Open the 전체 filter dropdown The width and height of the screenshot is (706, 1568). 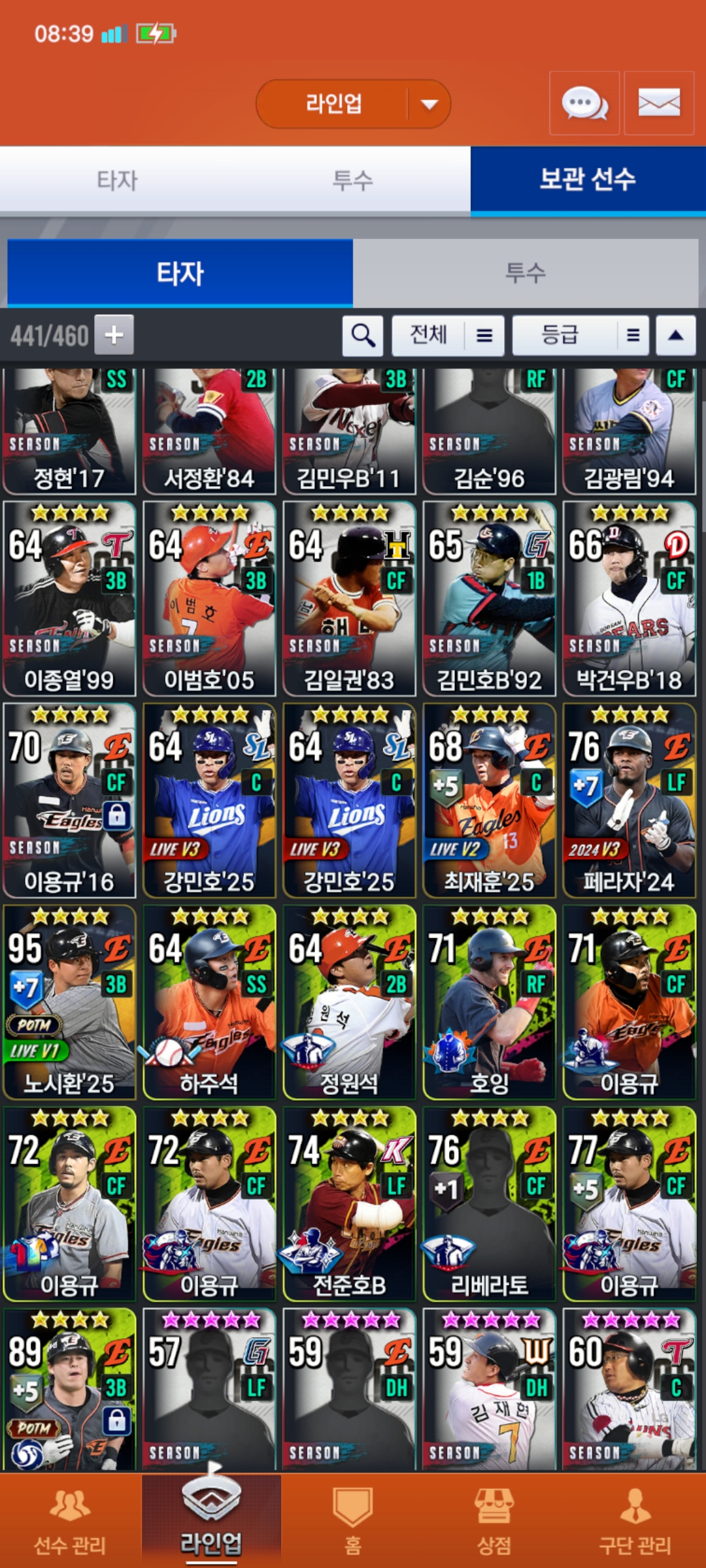448,336
